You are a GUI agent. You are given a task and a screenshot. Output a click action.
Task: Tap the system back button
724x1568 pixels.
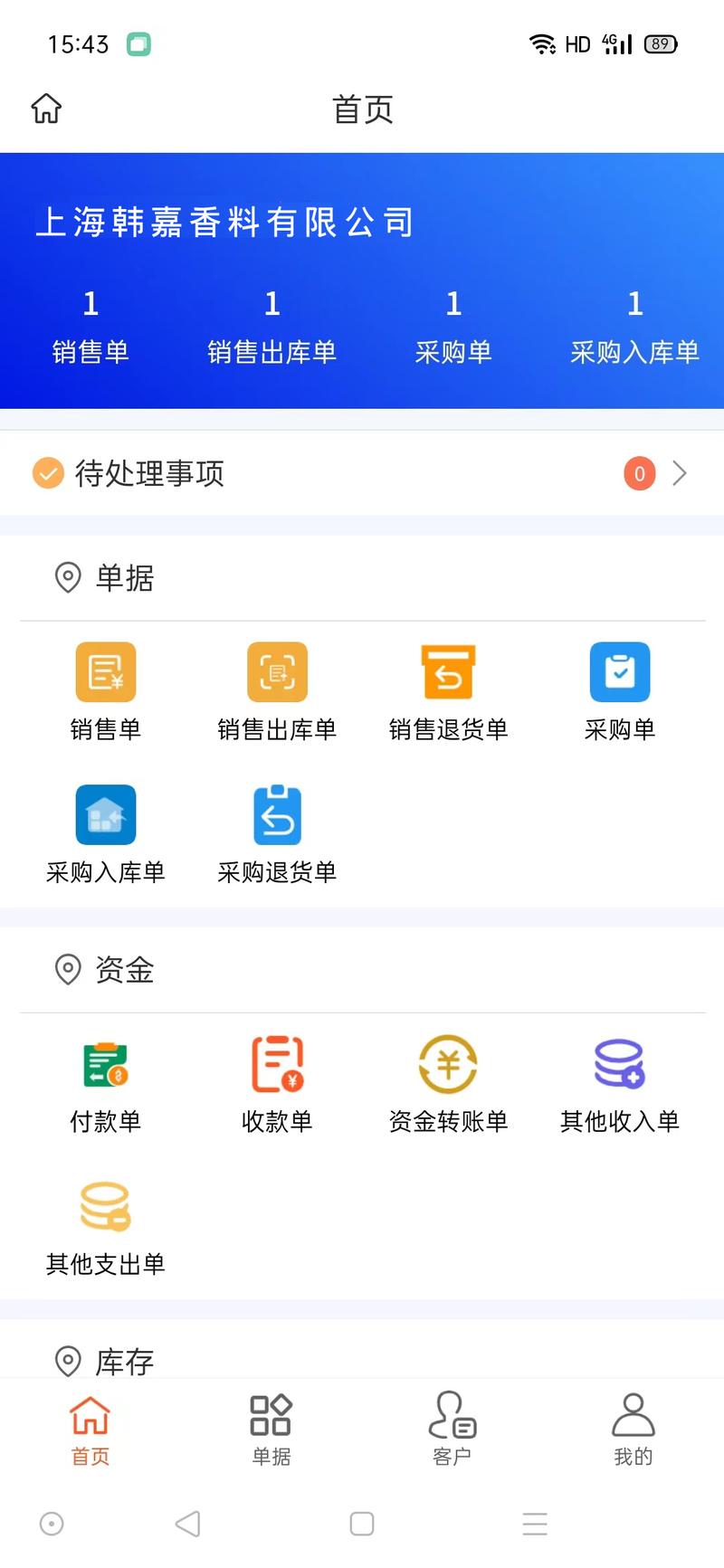click(187, 1524)
